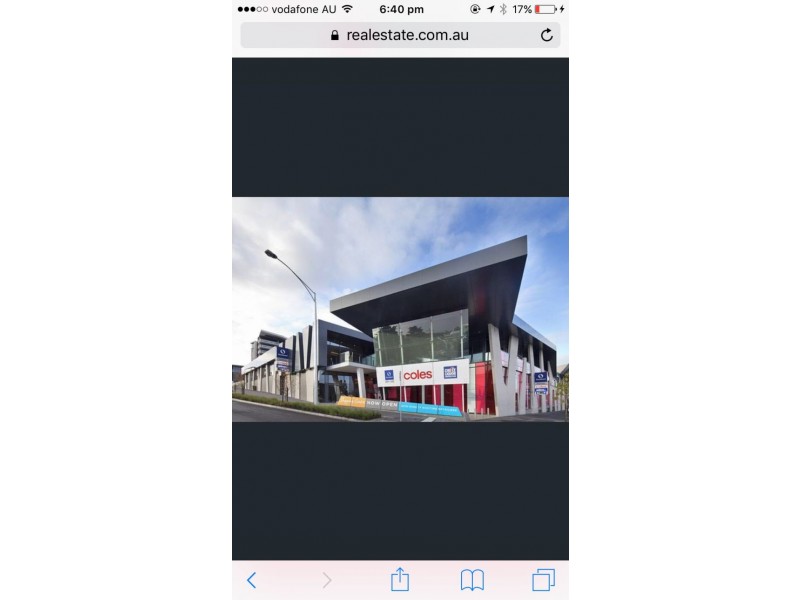Show all open tabs
This screenshot has height=600, width=800.
point(543,580)
